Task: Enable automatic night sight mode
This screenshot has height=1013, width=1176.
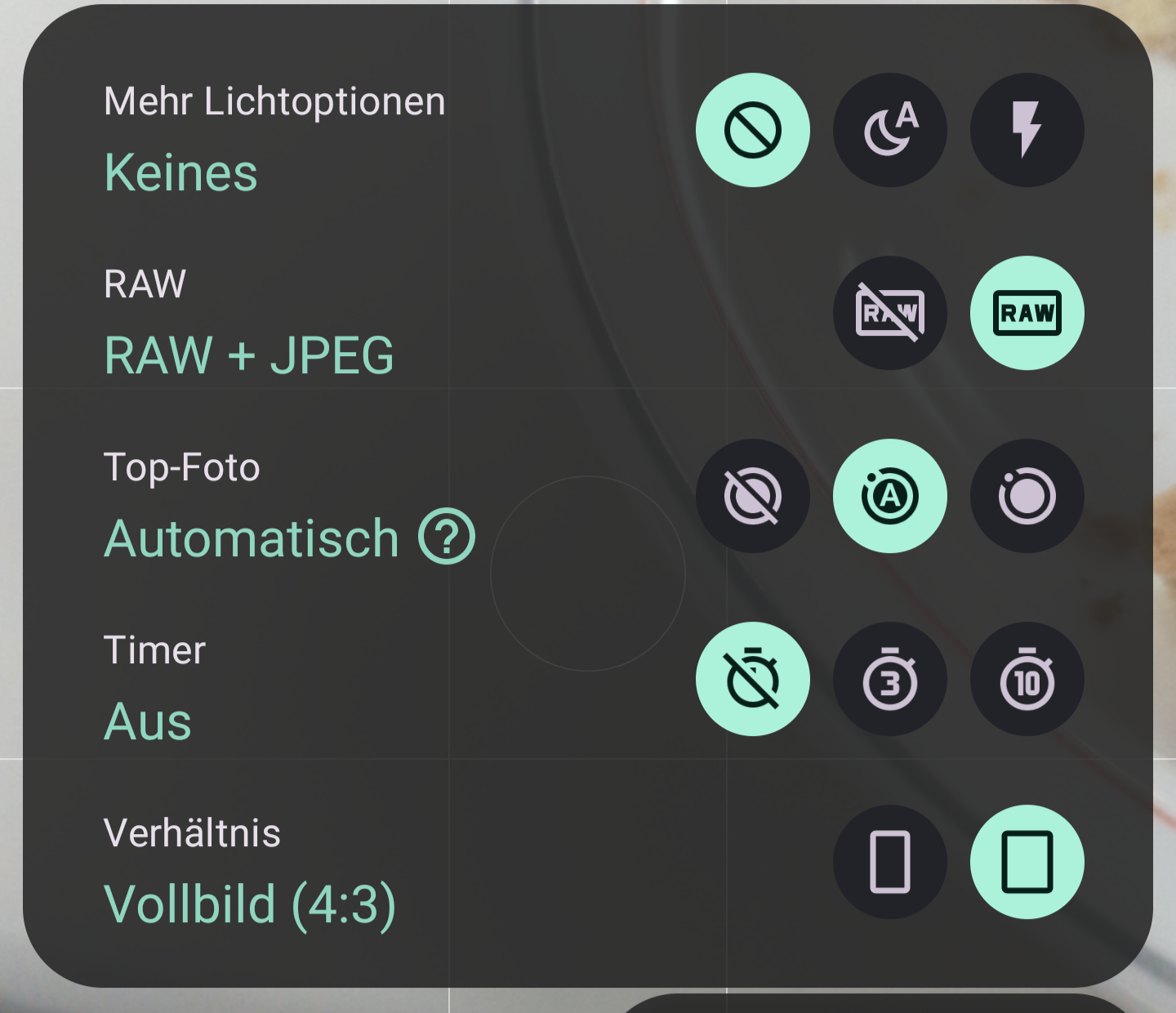Action: click(x=889, y=130)
